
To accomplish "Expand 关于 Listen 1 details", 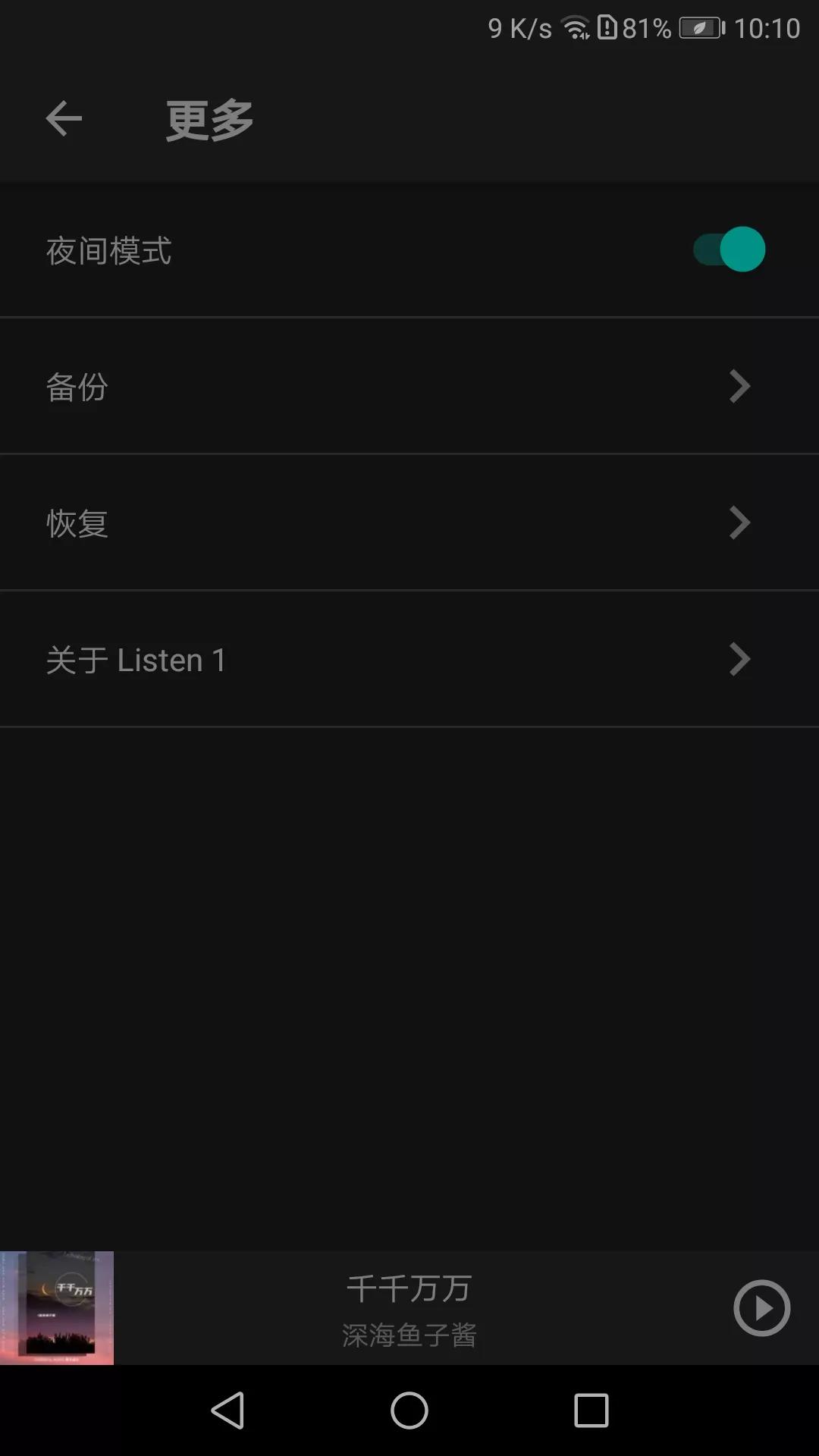I will click(739, 659).
